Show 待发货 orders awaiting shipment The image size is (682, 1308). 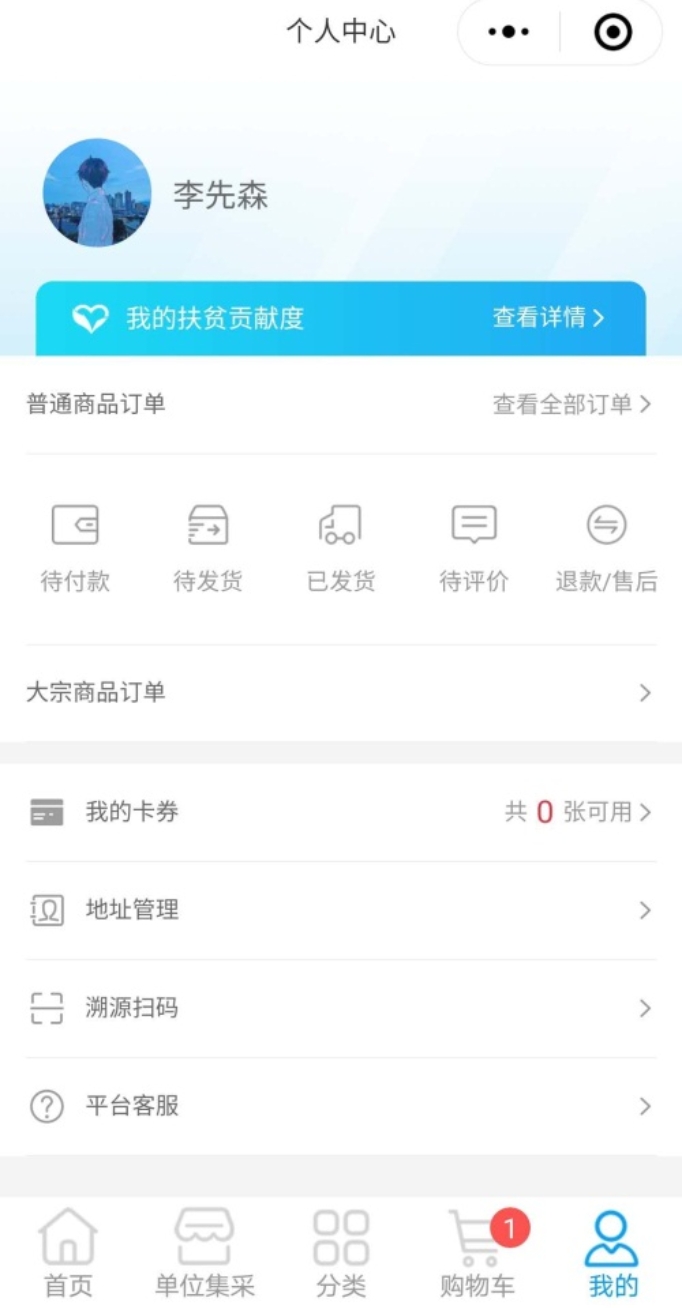coord(208,547)
